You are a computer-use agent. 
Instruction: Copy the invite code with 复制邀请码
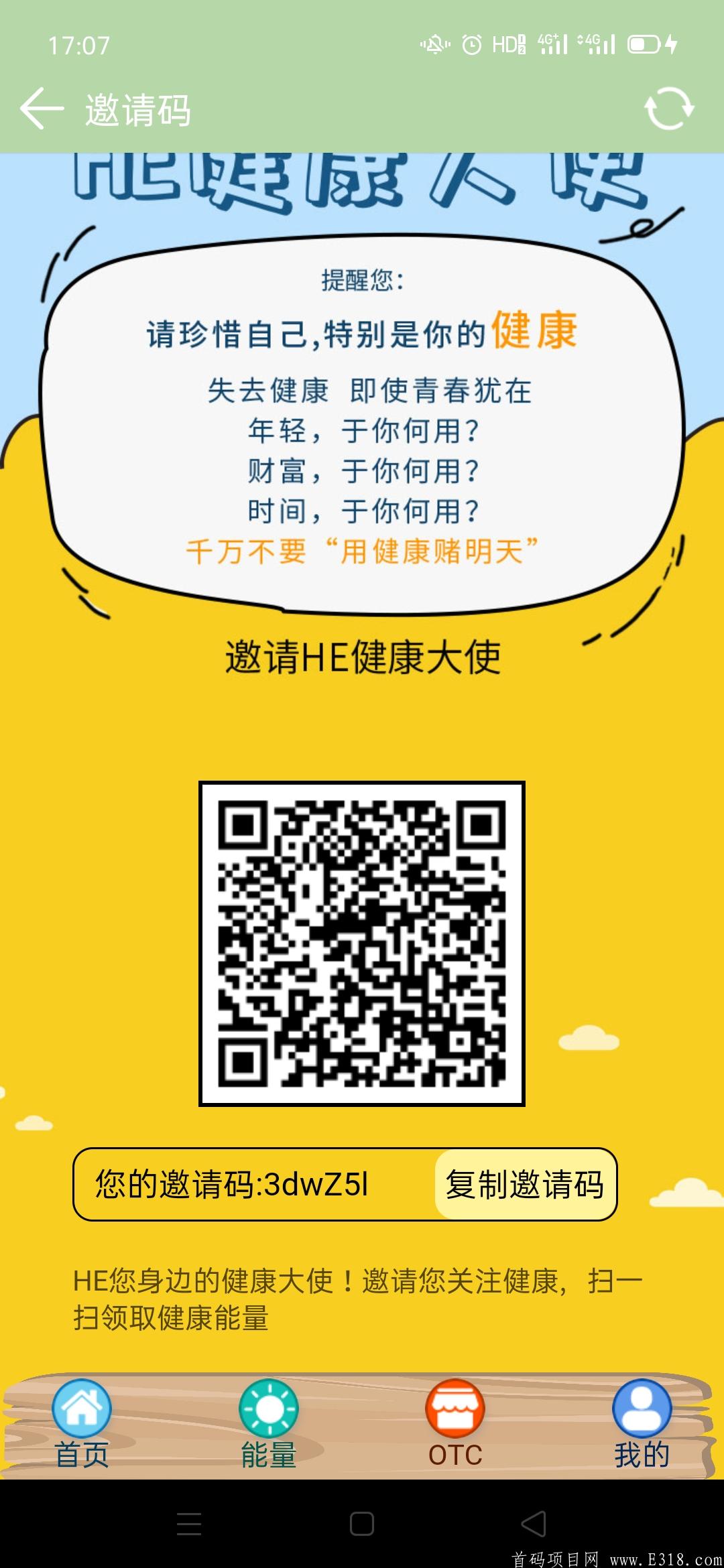pos(525,1184)
